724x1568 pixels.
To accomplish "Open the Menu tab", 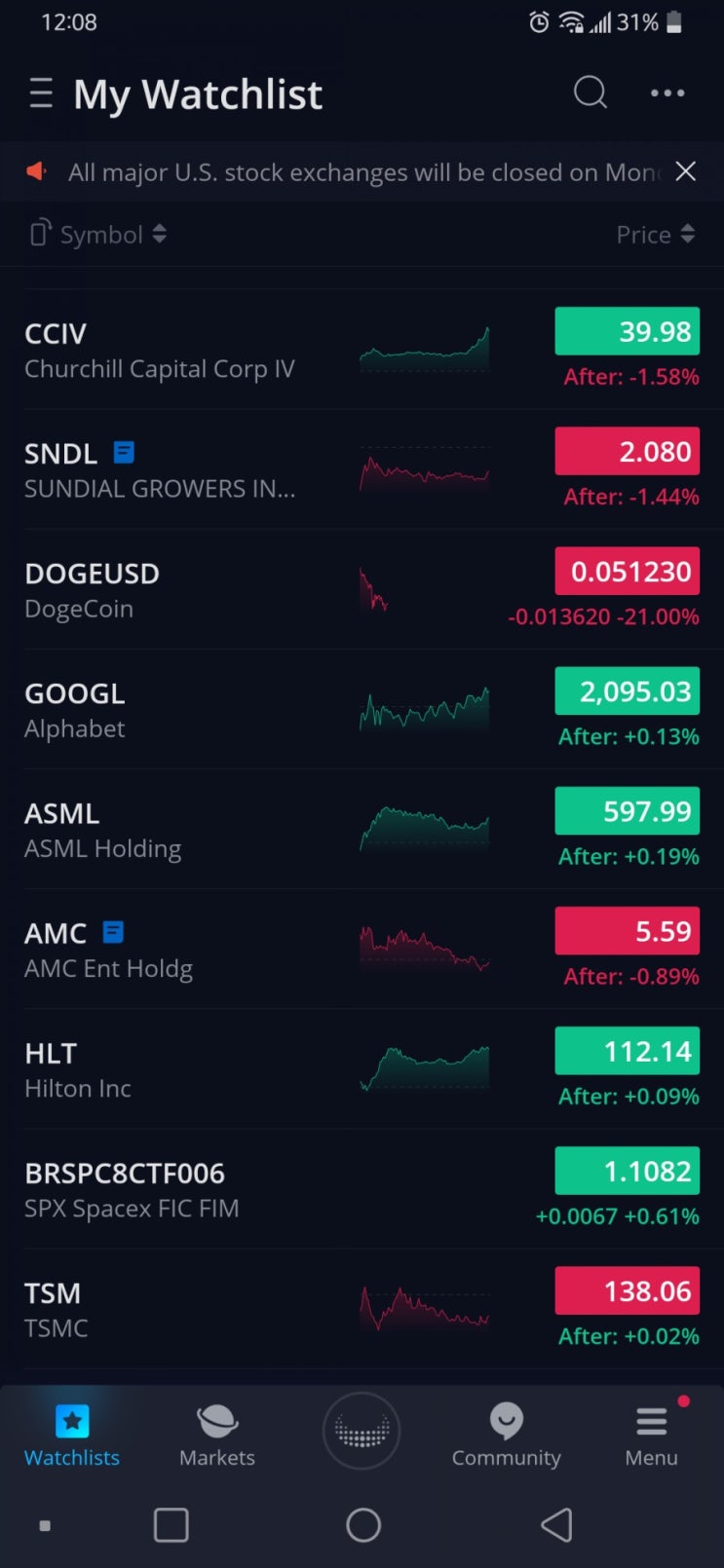I will 651,1436.
